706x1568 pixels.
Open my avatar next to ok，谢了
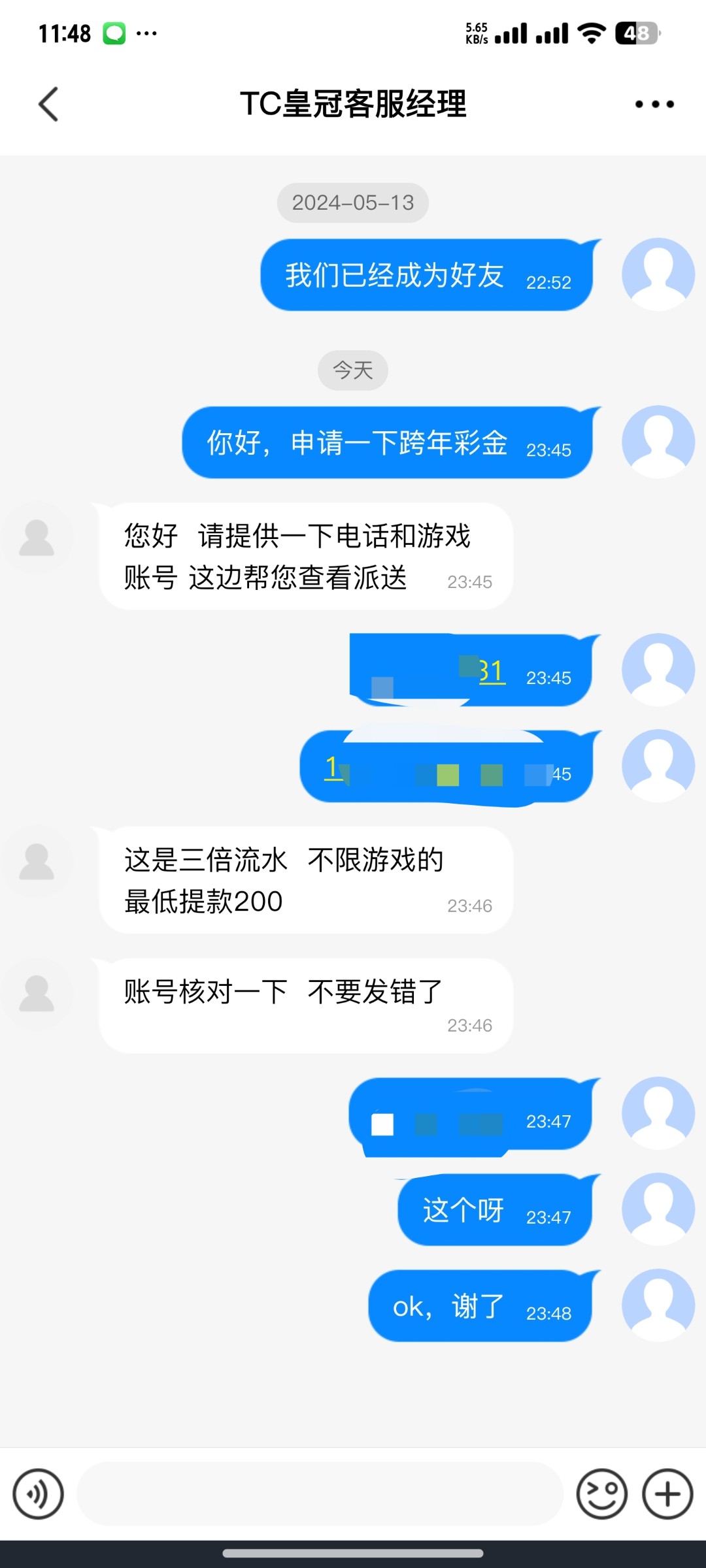click(658, 1305)
